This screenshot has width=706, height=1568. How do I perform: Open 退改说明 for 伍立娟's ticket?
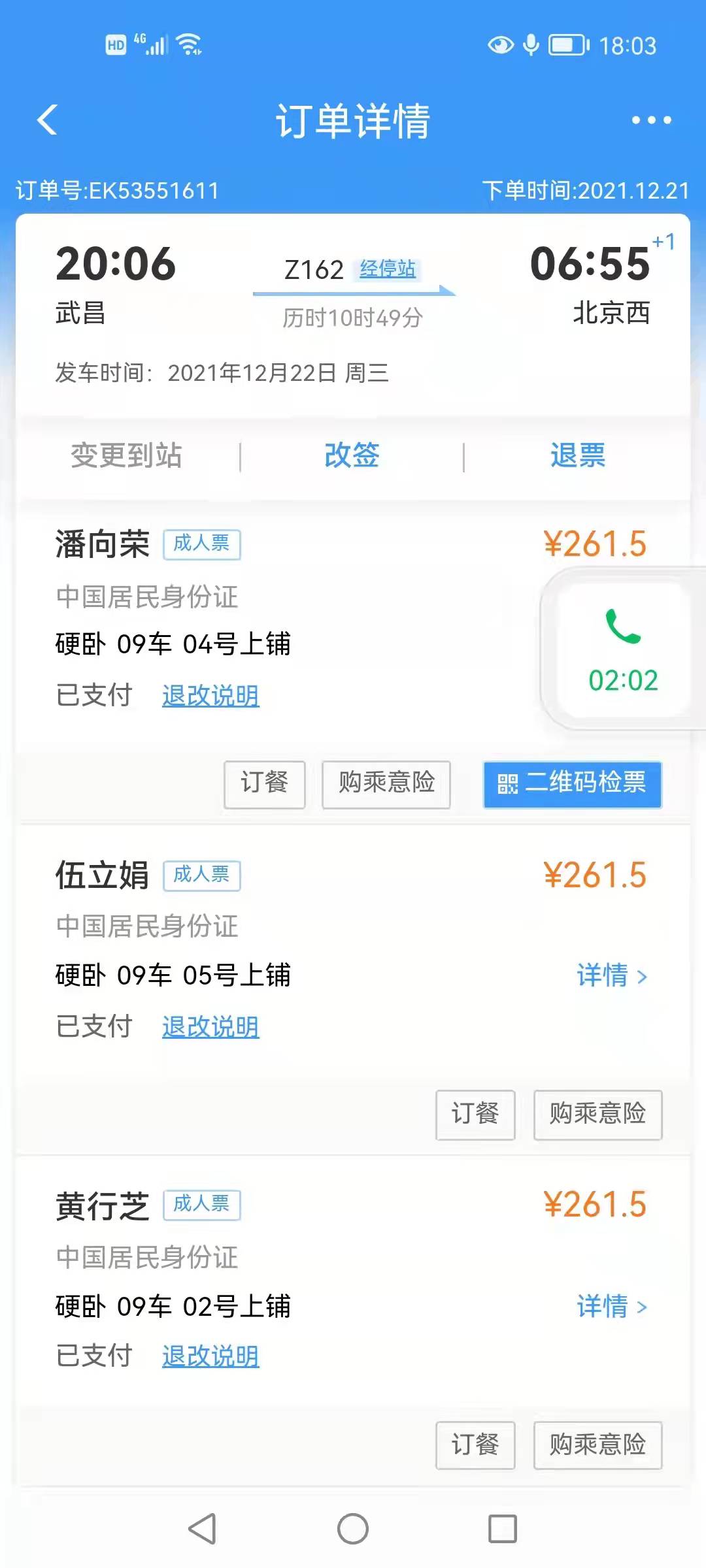pyautogui.click(x=210, y=1027)
